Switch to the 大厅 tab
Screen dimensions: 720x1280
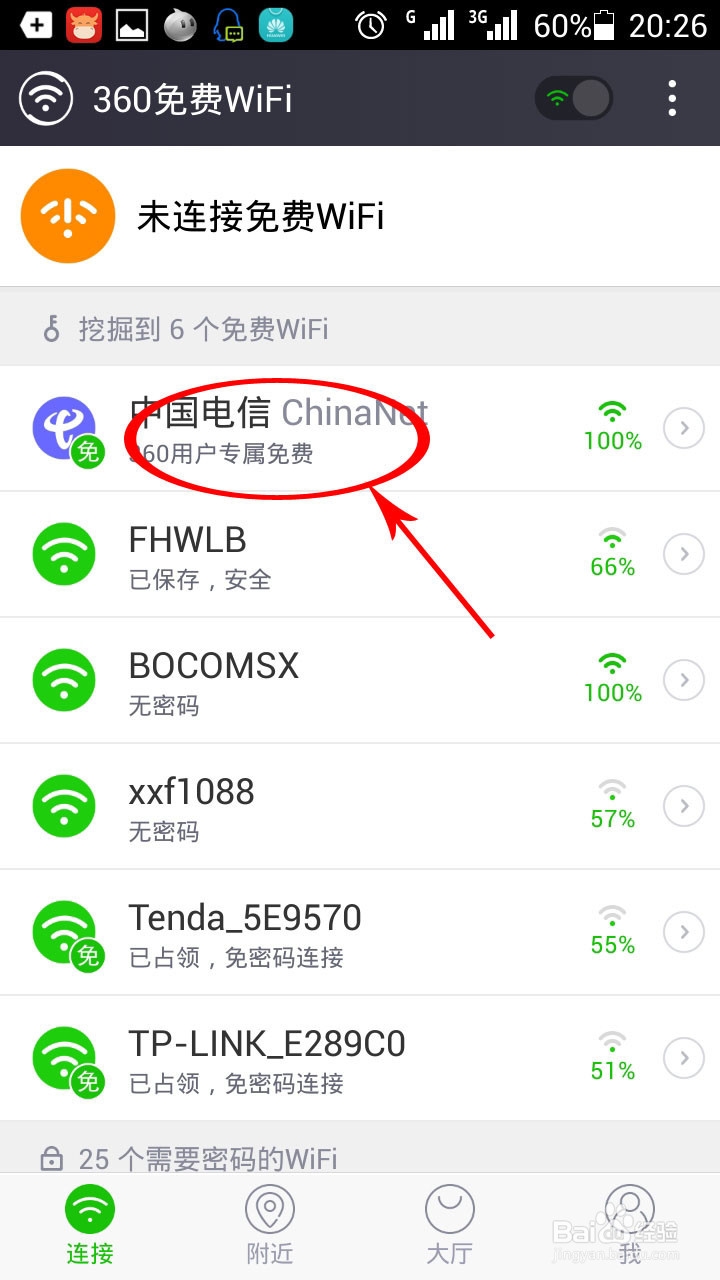(449, 1222)
